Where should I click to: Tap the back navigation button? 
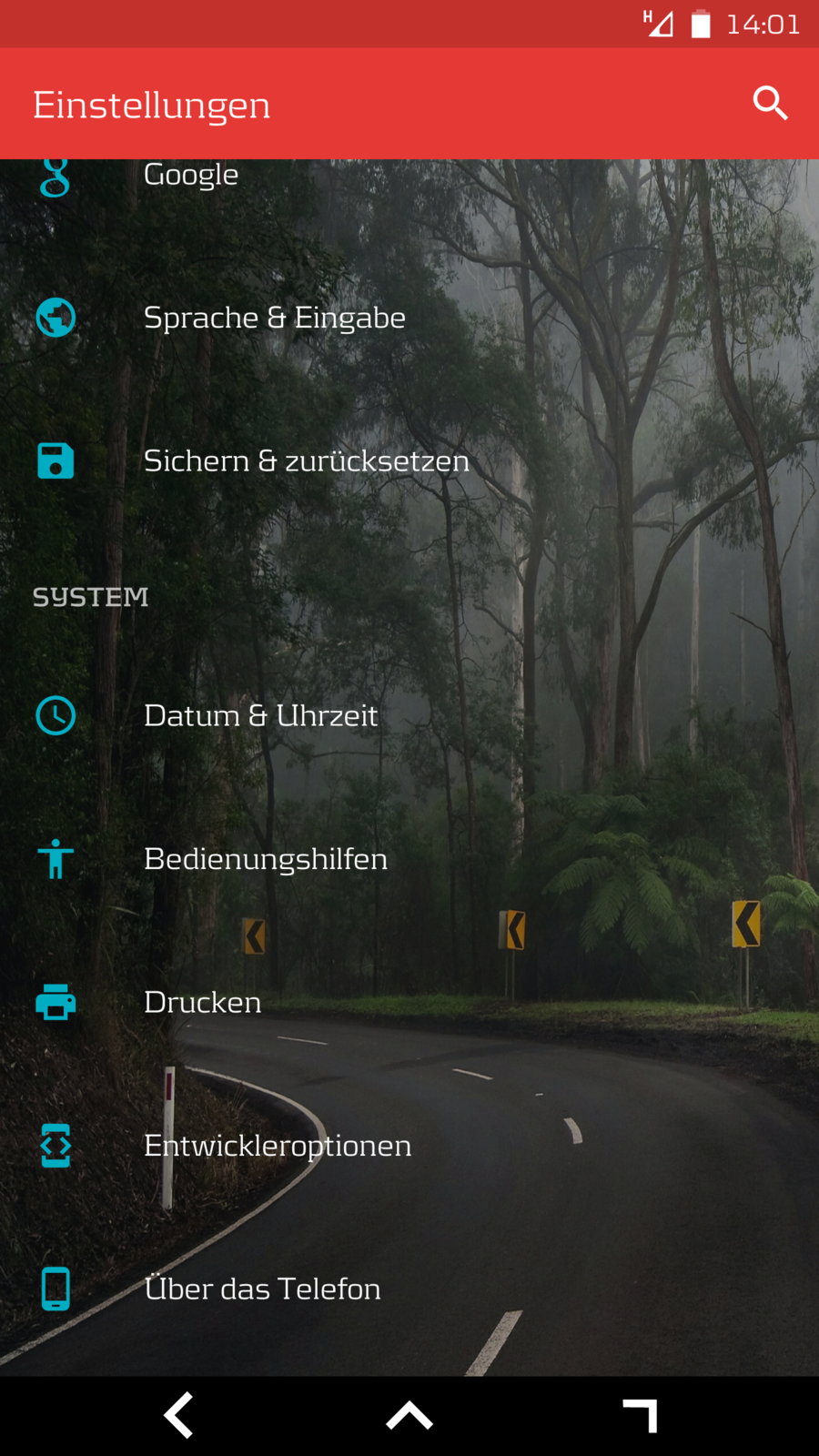coord(179,1416)
